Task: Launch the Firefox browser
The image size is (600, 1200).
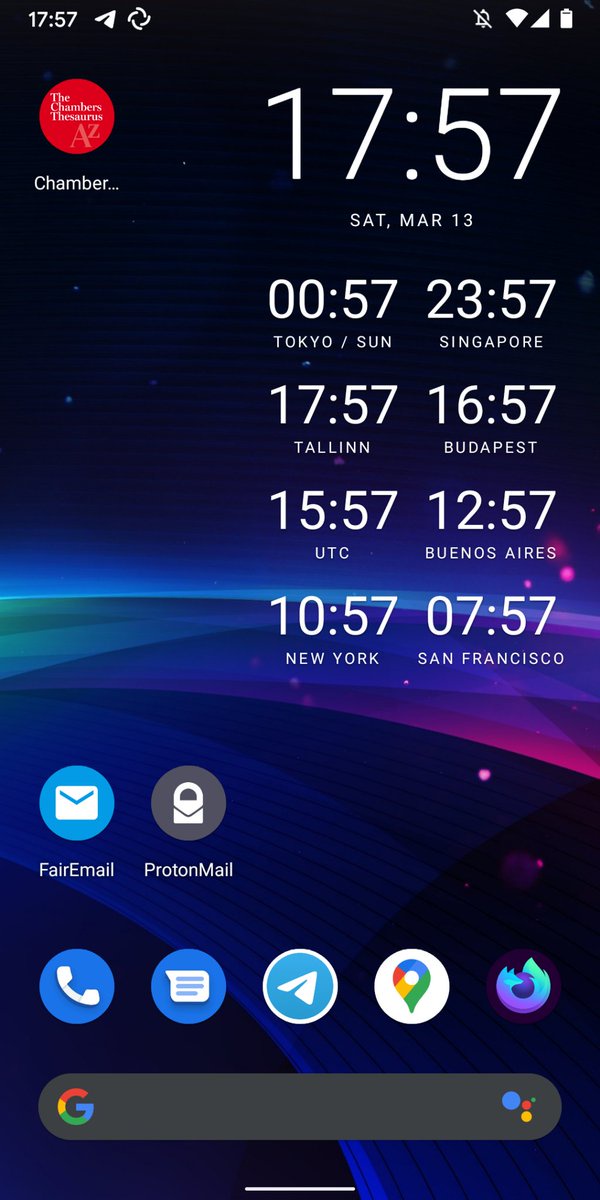Action: 523,987
